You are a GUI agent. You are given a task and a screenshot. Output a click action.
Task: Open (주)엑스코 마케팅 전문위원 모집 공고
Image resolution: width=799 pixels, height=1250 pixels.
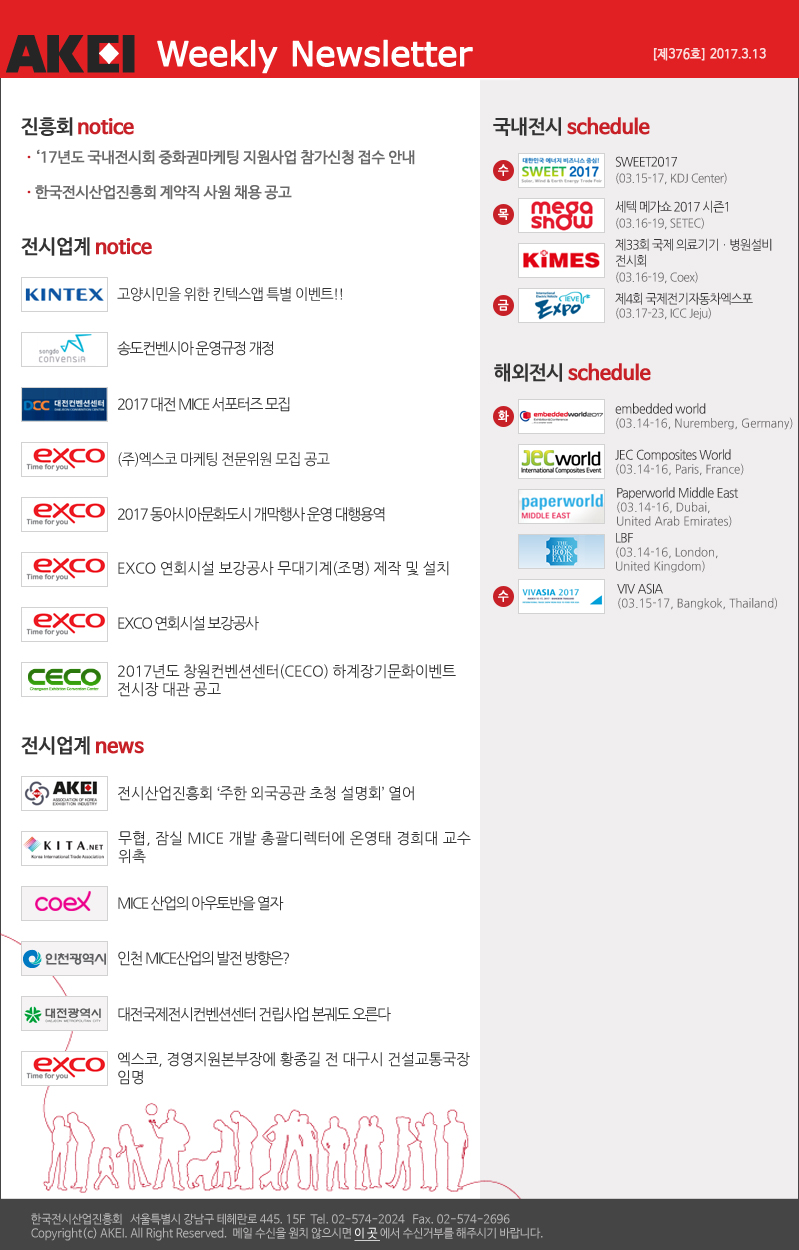[223, 459]
